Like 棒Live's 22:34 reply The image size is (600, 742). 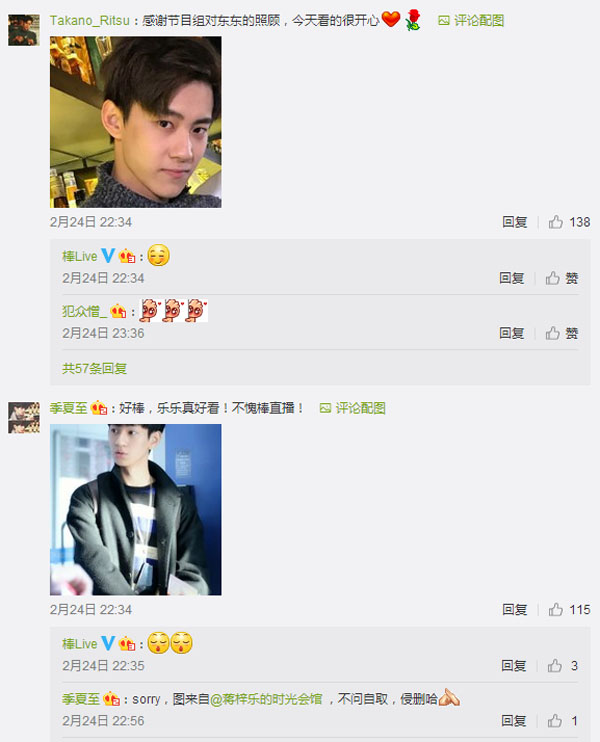click(562, 278)
